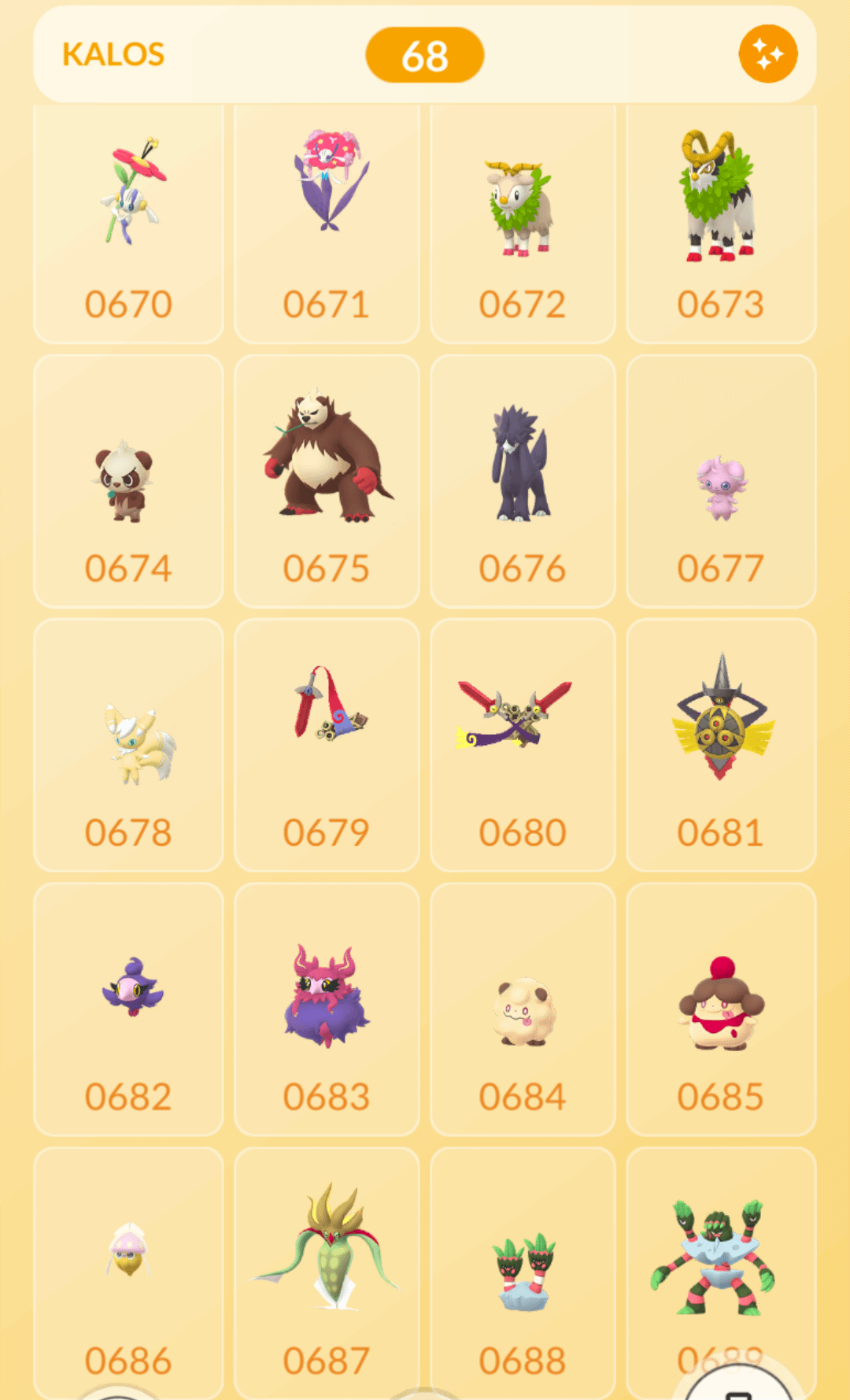This screenshot has height=1400, width=850.
Task: Select Aegislash card 0681
Action: pos(721,746)
